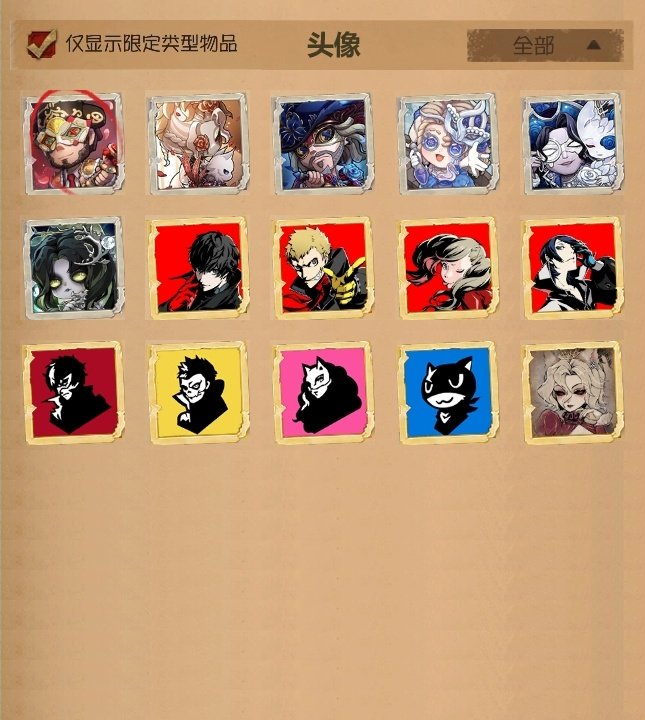Uncheck the 仅显示限定类型物品 checkbox
645x720 pixels.
click(41, 45)
